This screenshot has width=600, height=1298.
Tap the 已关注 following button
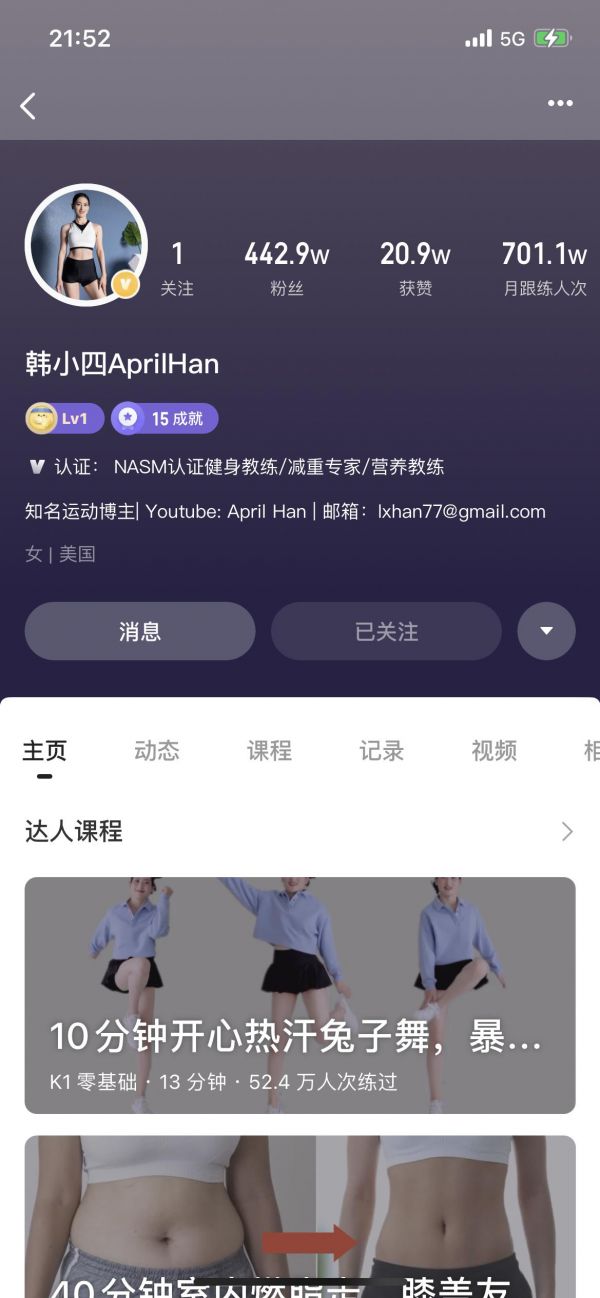pos(386,631)
